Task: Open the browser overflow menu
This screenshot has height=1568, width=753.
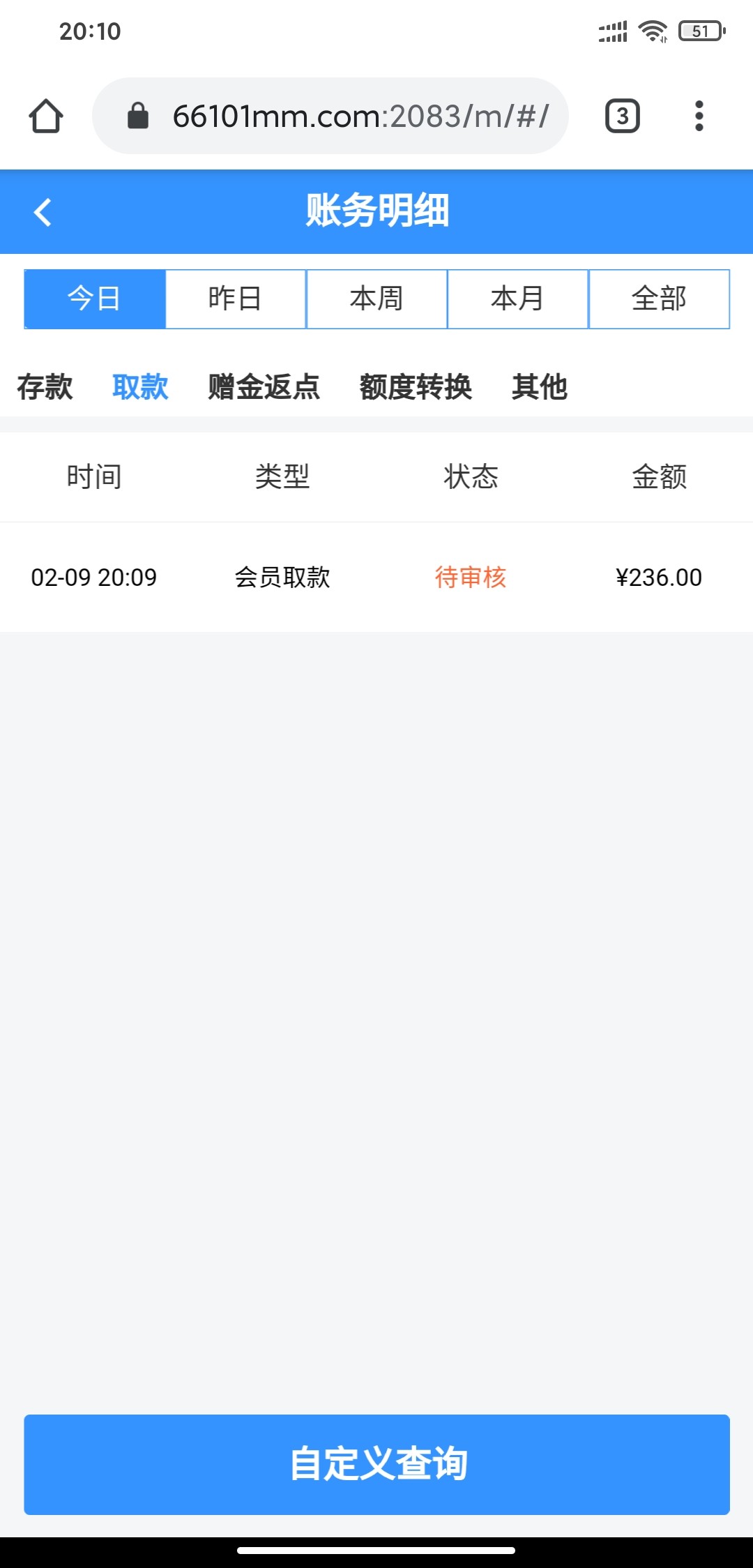Action: point(699,116)
